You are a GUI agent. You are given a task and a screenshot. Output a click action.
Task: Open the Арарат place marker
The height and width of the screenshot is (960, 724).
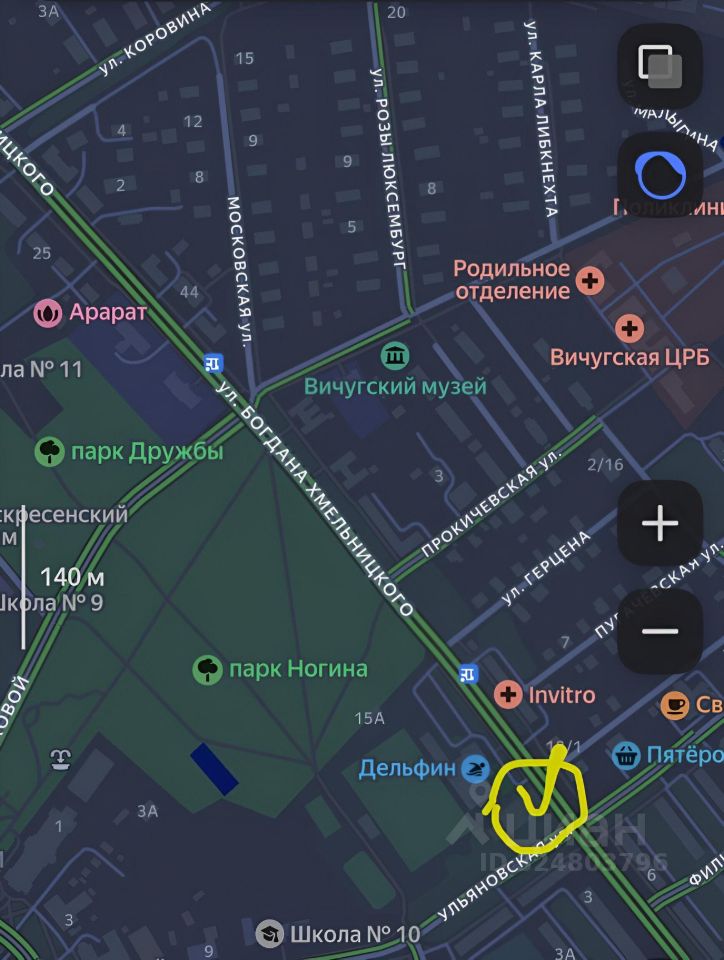pyautogui.click(x=47, y=313)
